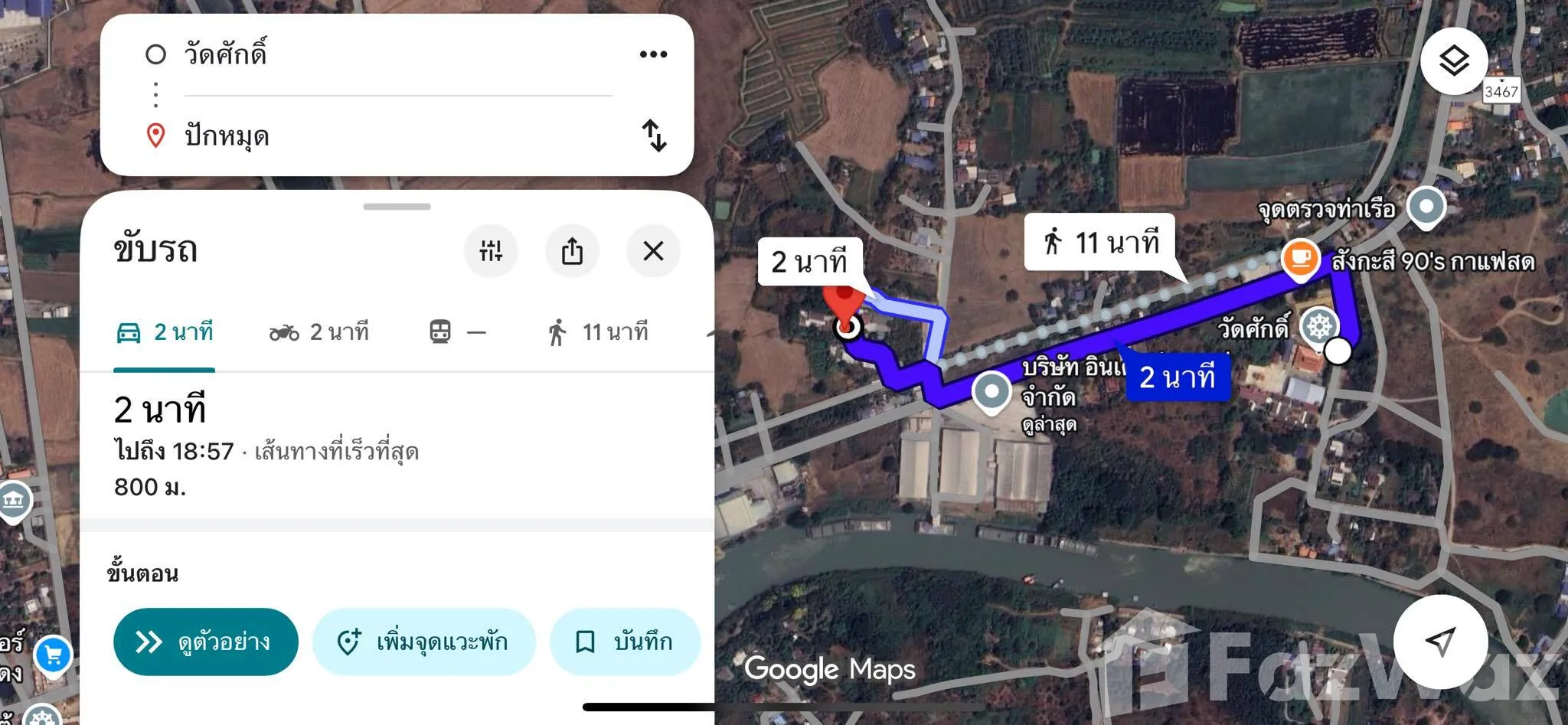Screen dimensions: 1568x725
Task: Open the map layers button
Action: coord(1453,60)
